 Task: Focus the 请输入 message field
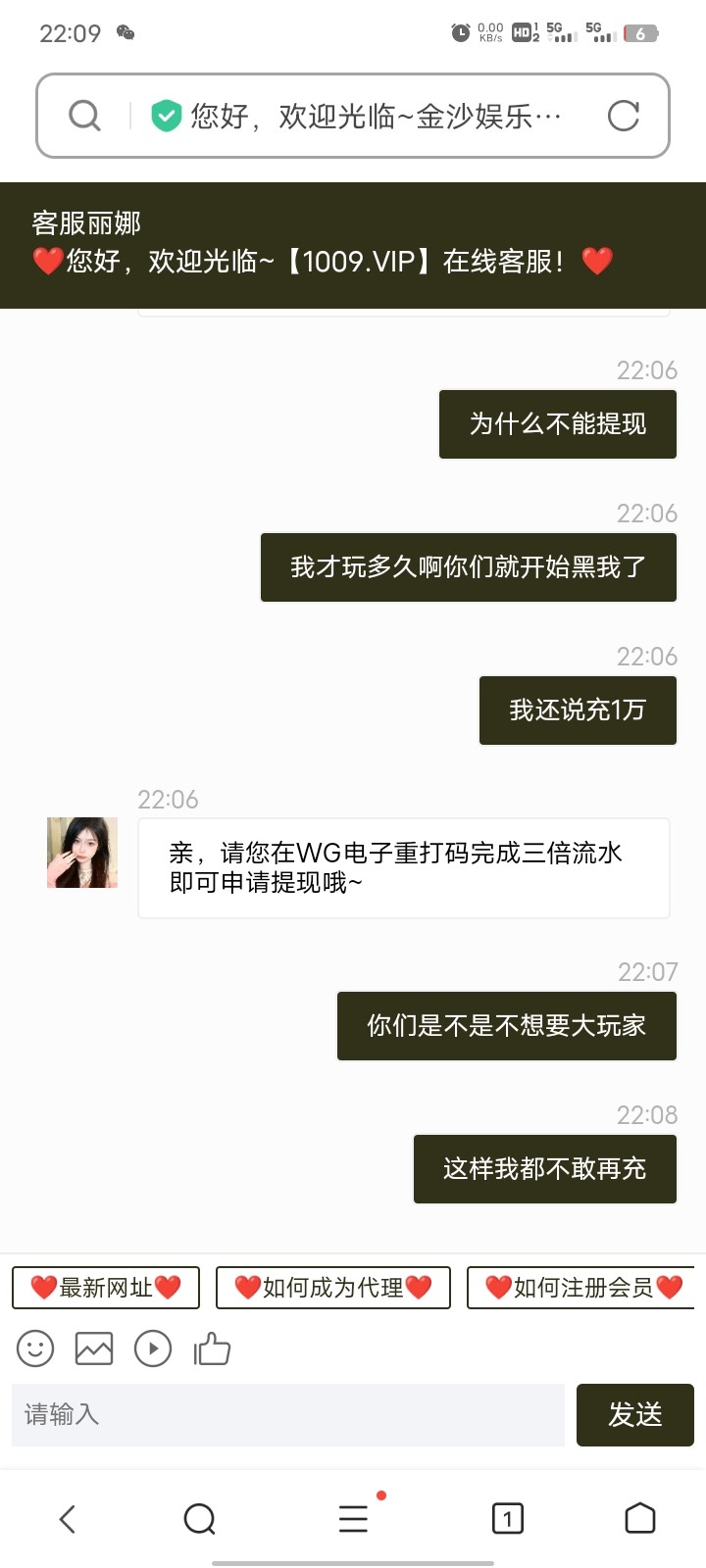288,1414
